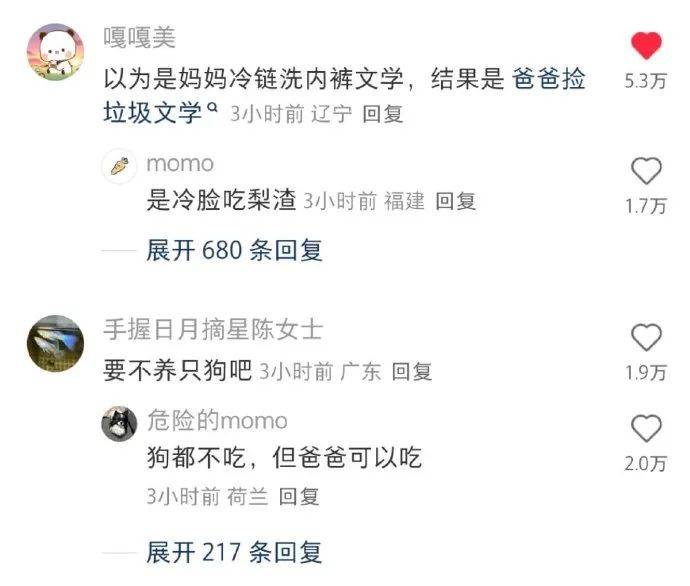Reply to momo's 福建 comment
This screenshot has height=586, width=690.
click(x=455, y=201)
